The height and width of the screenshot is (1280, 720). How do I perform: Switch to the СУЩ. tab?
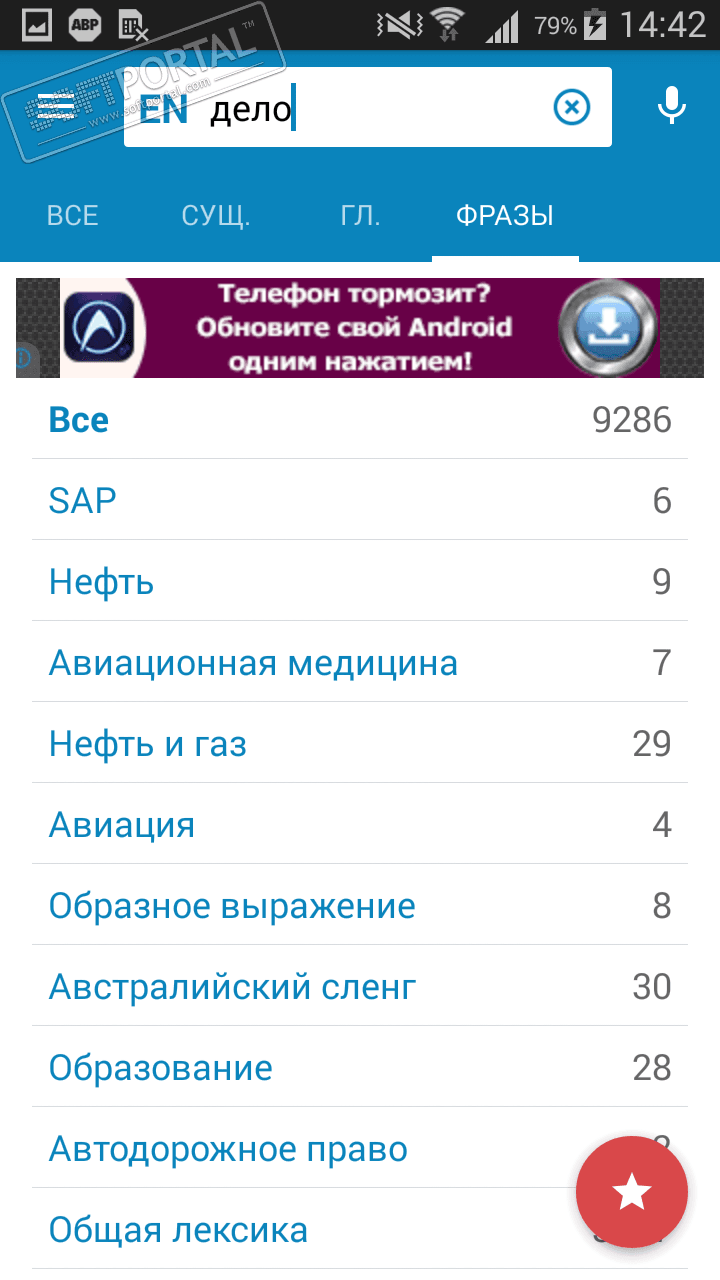[216, 215]
